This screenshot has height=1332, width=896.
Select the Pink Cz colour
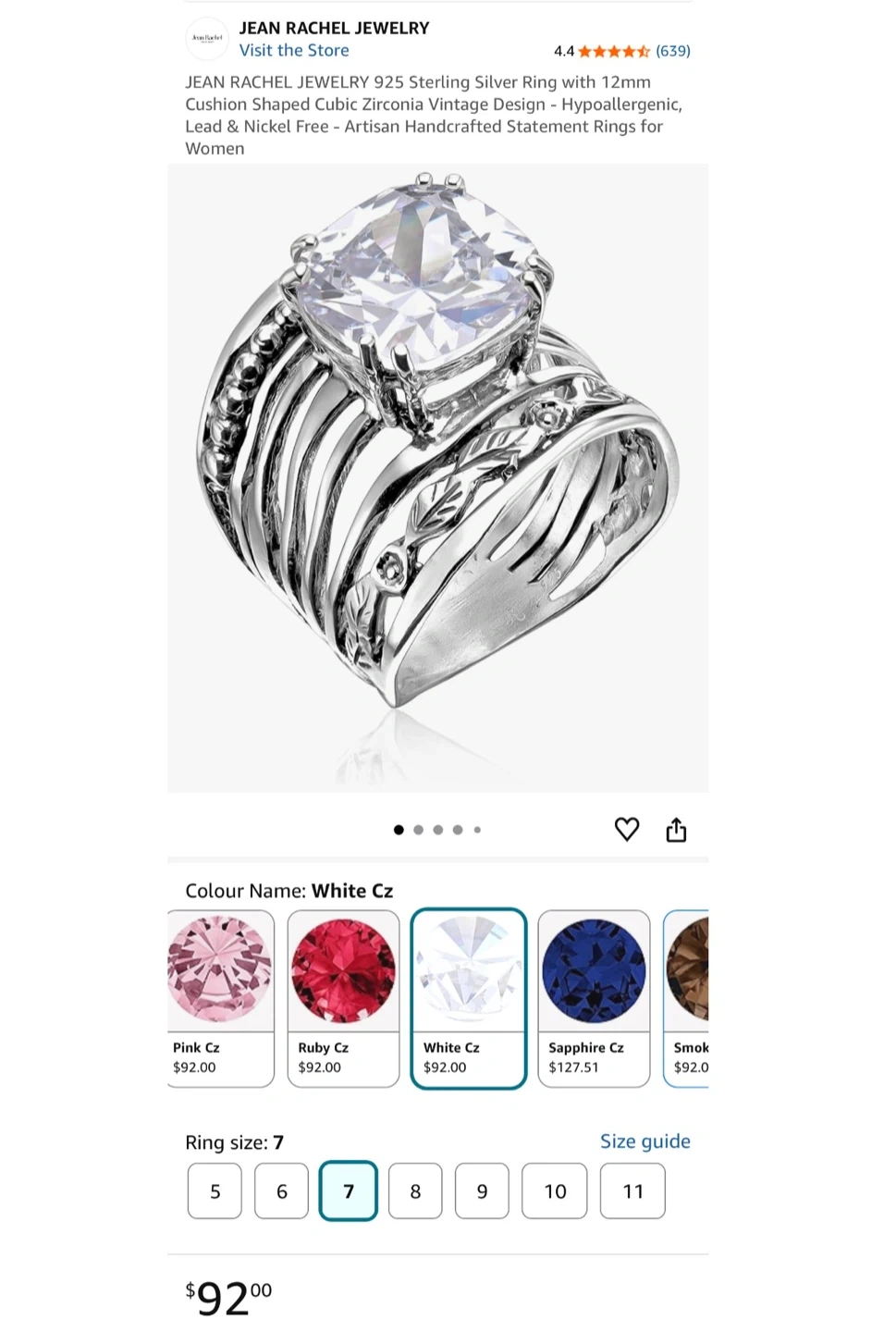coord(220,998)
